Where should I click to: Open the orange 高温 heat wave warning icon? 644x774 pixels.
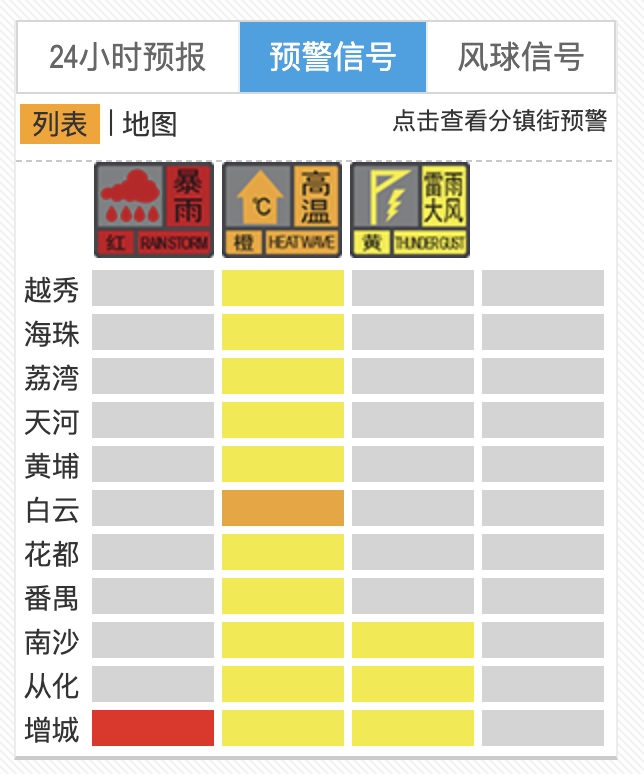click(x=282, y=210)
